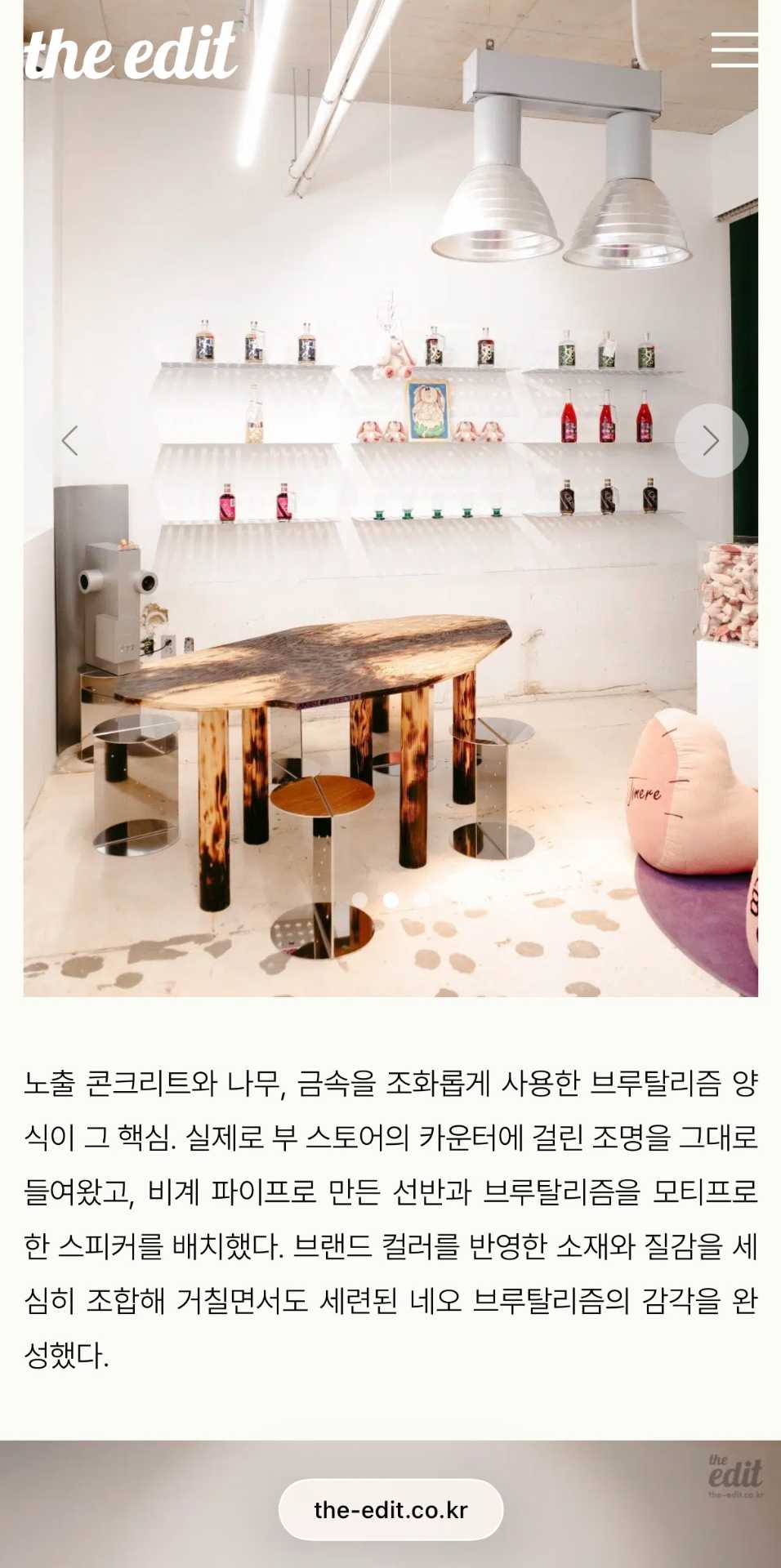Show the previous carousel photo
The height and width of the screenshot is (1568, 781).
coord(70,440)
